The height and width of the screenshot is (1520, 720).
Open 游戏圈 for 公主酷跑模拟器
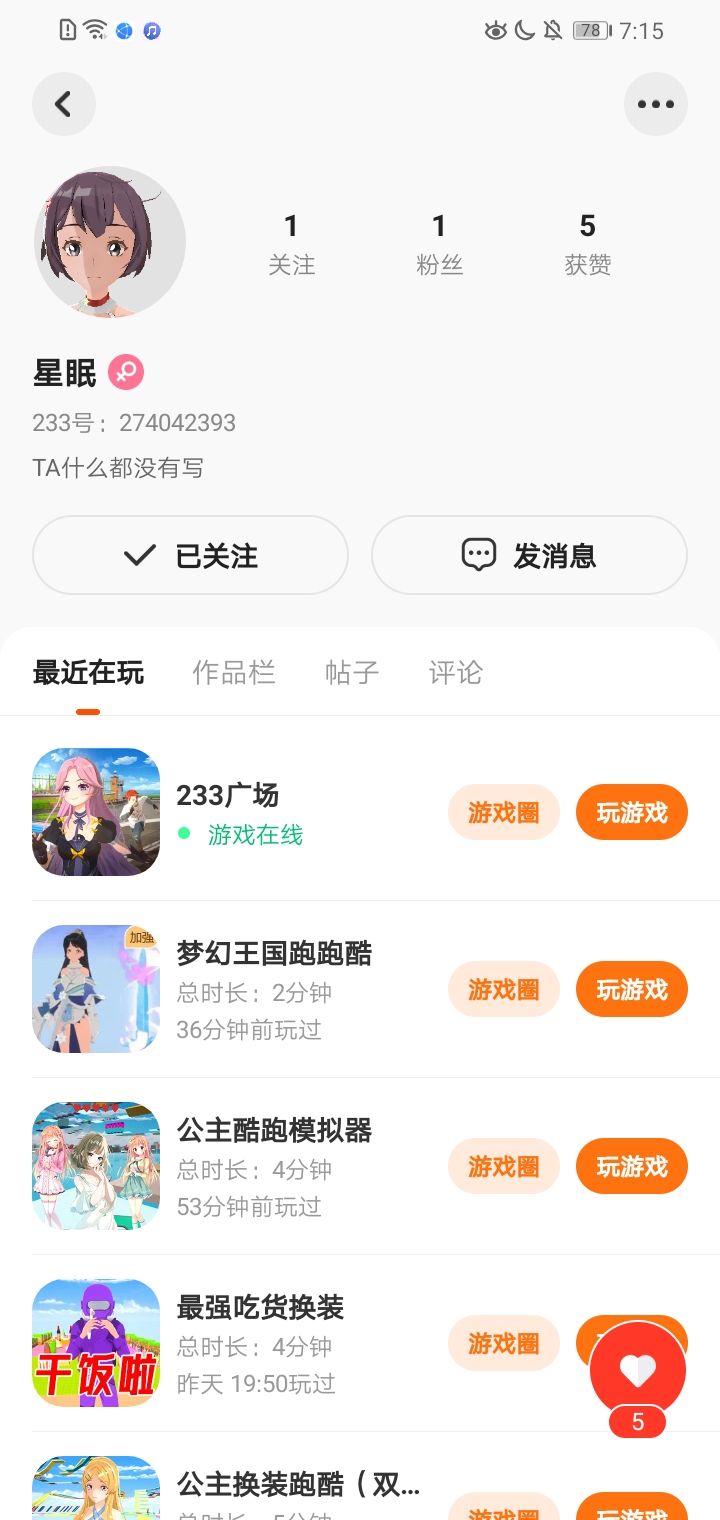click(x=503, y=1166)
